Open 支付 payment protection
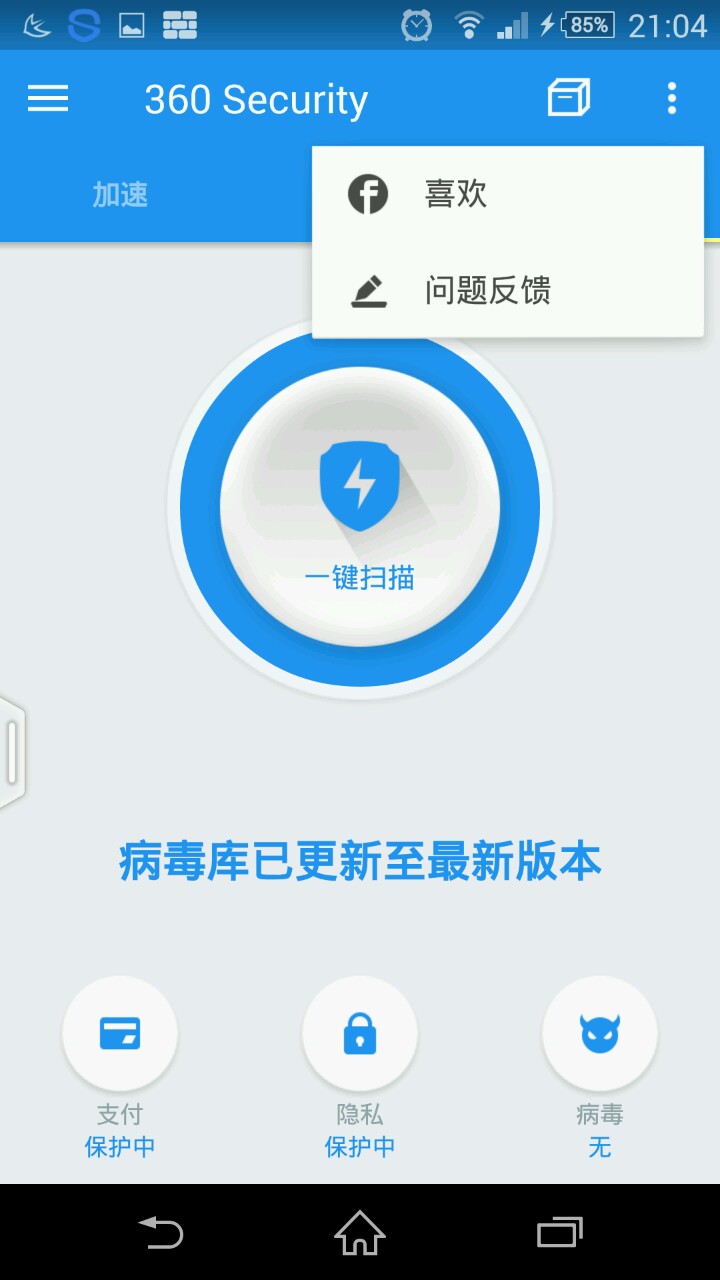The height and width of the screenshot is (1280, 720). point(120,1034)
